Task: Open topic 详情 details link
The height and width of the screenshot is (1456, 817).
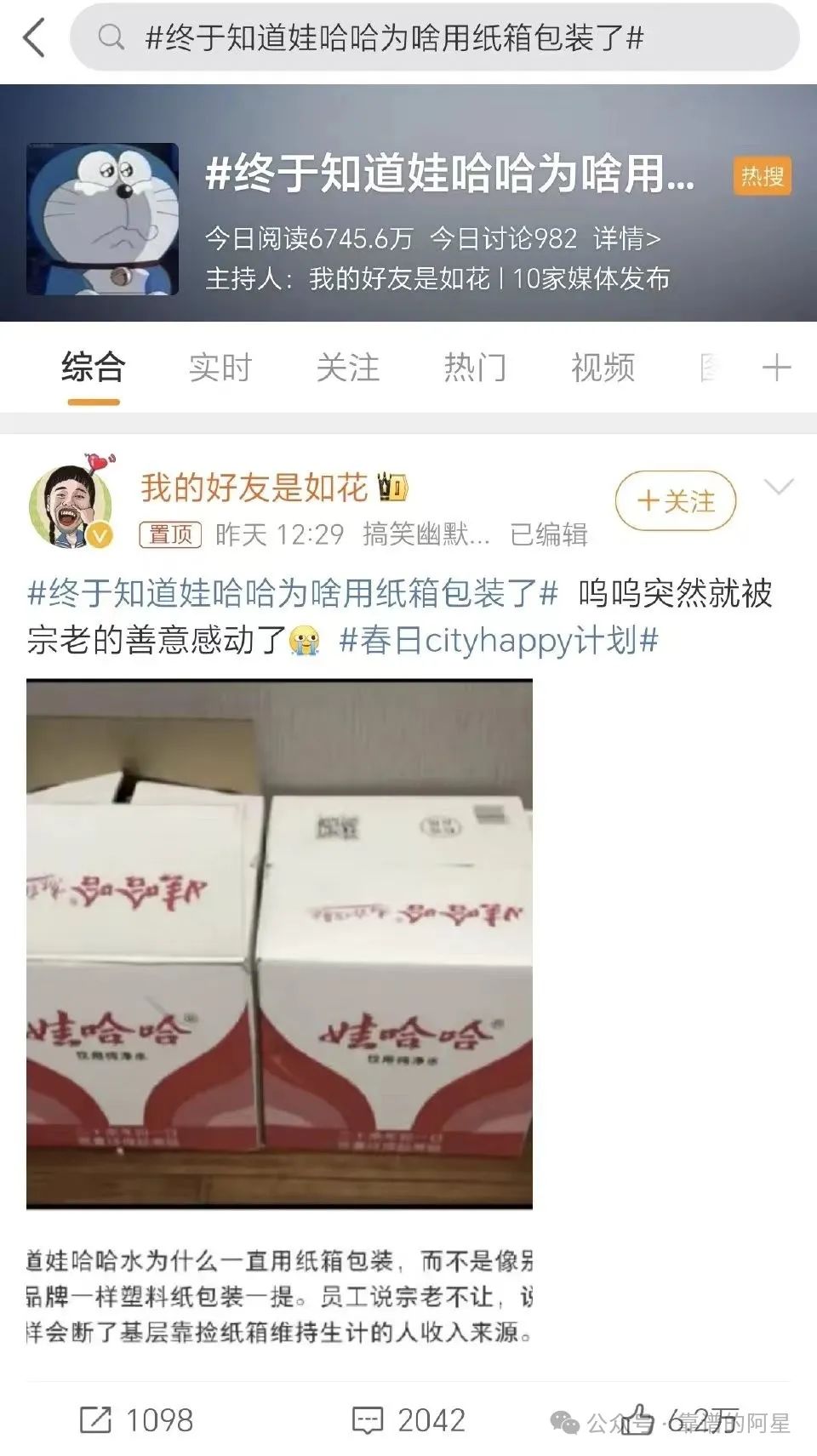Action: (x=627, y=238)
